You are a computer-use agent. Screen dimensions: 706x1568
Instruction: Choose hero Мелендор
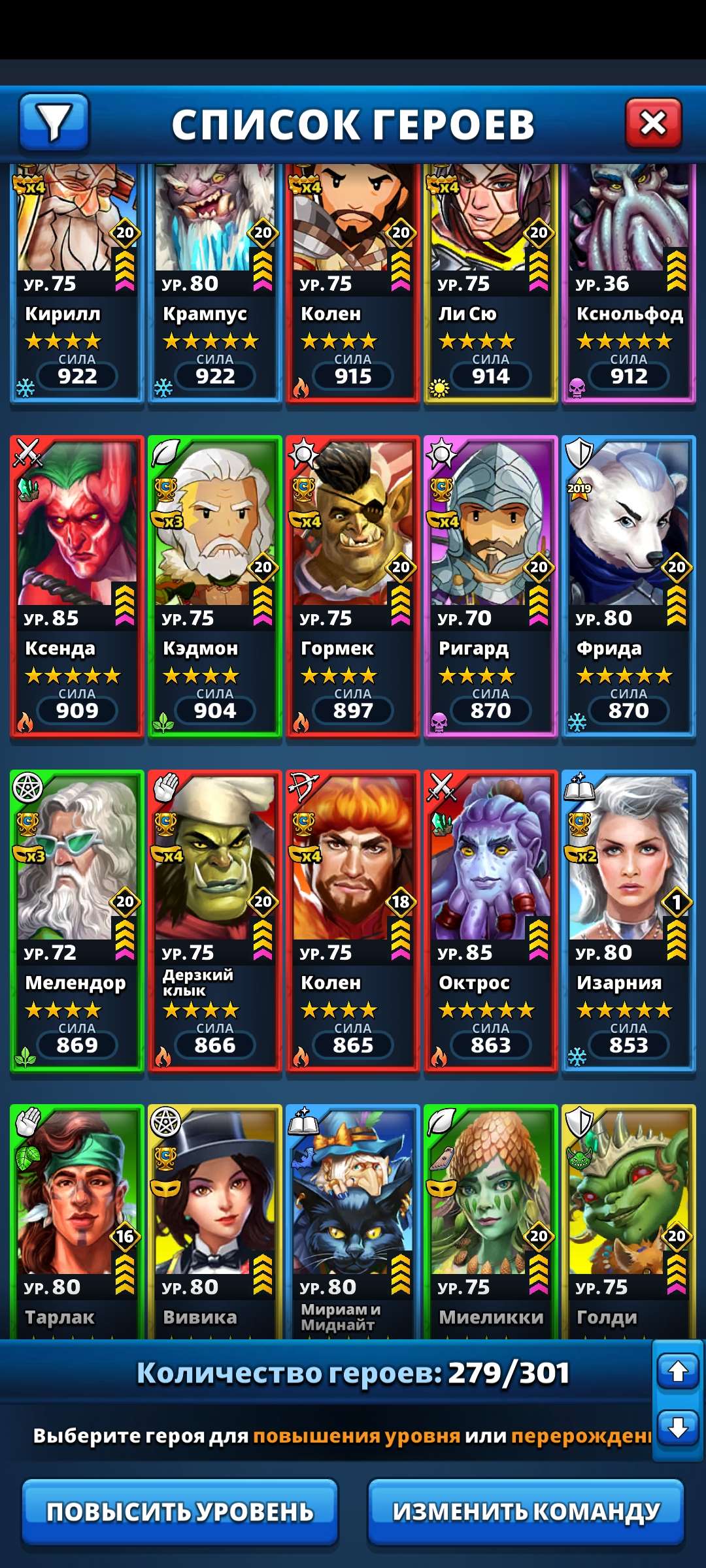77,921
